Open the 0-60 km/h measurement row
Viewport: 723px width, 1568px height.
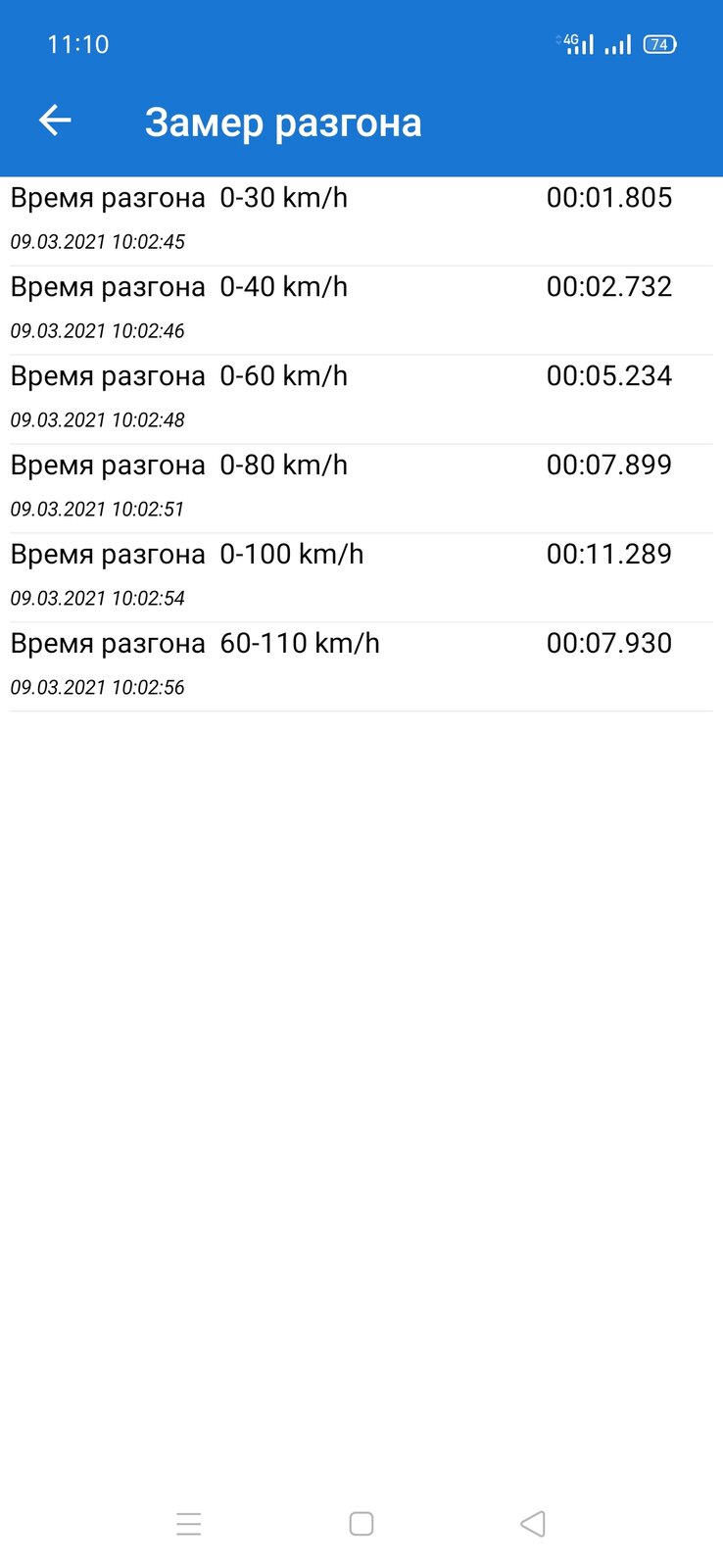coord(361,400)
